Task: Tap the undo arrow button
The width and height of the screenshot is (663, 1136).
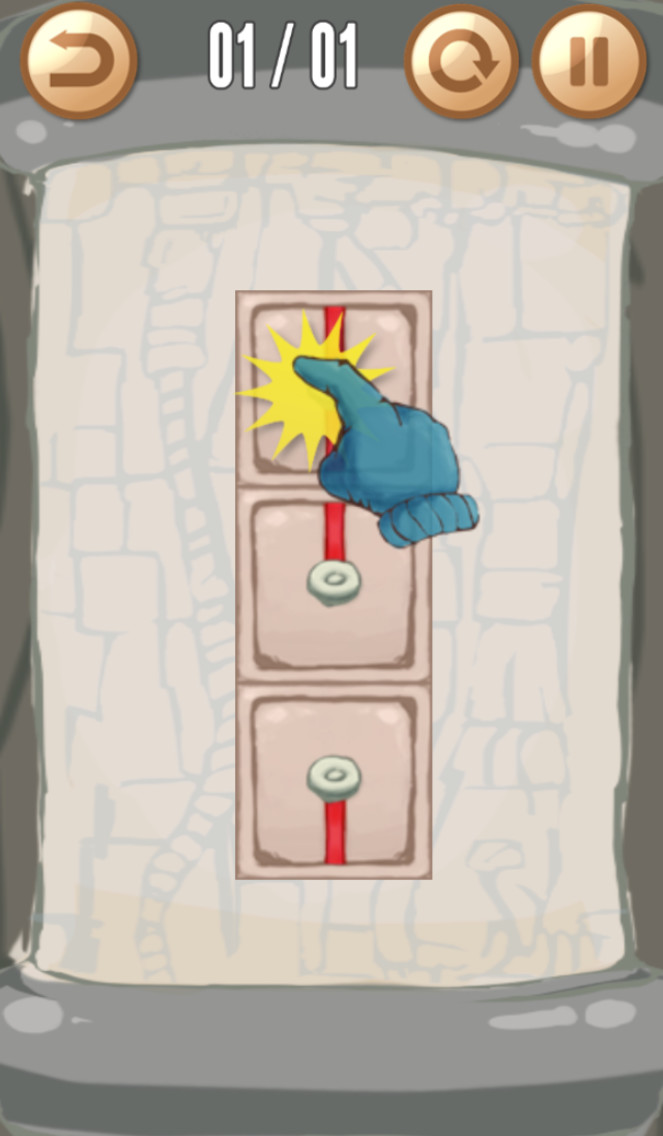Action: 79,61
